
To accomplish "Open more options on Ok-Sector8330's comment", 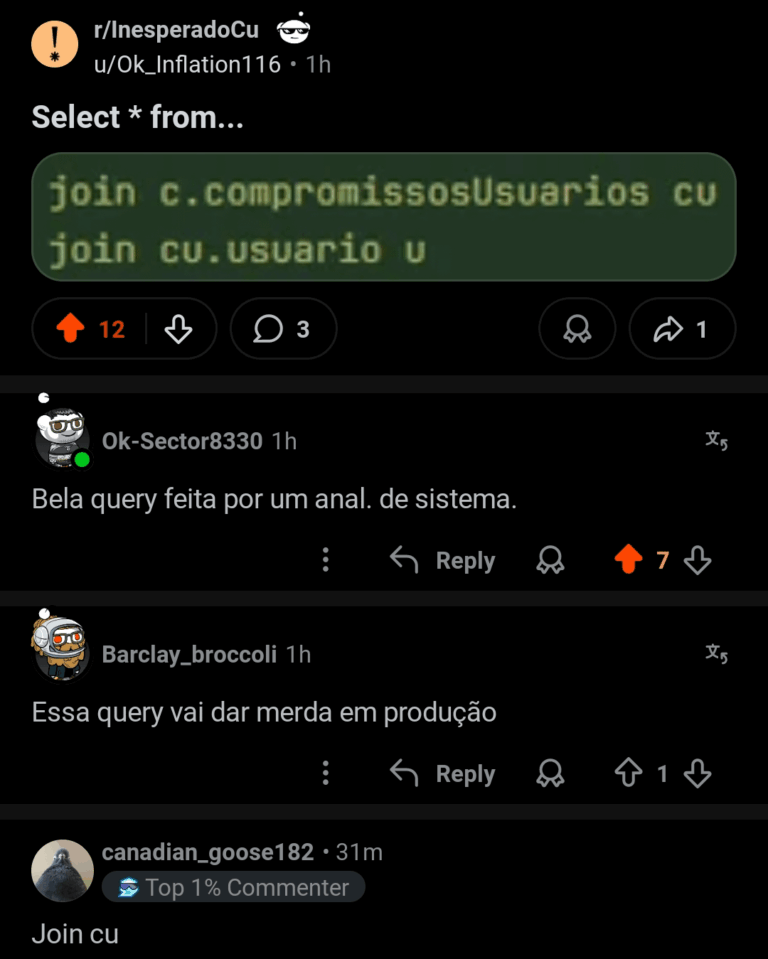I will (325, 560).
